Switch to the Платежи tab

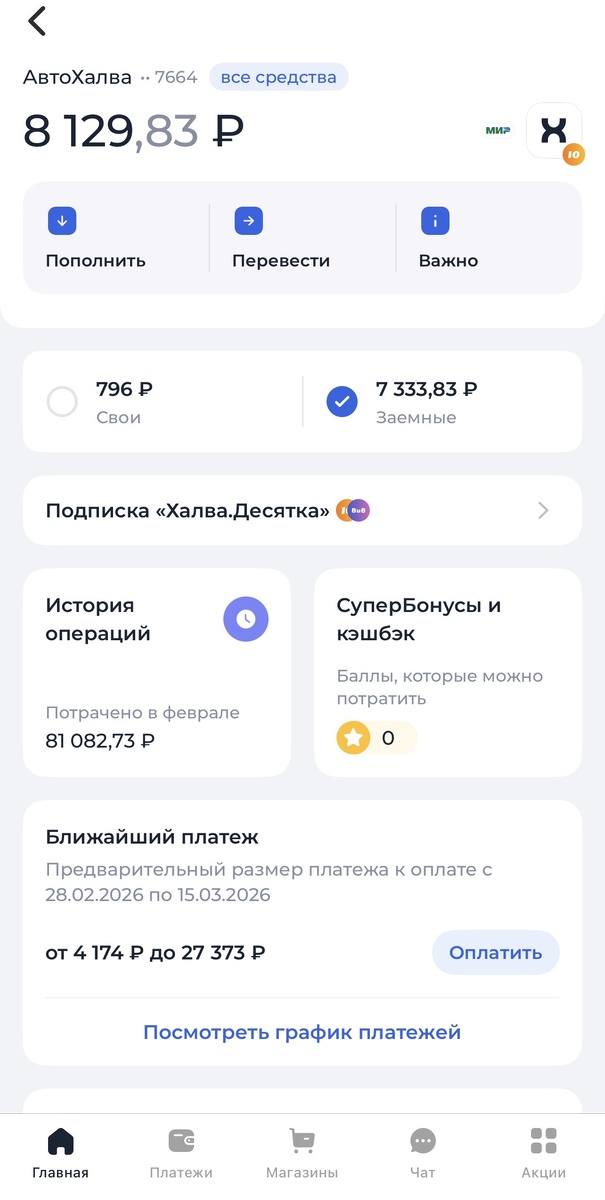(x=181, y=1153)
